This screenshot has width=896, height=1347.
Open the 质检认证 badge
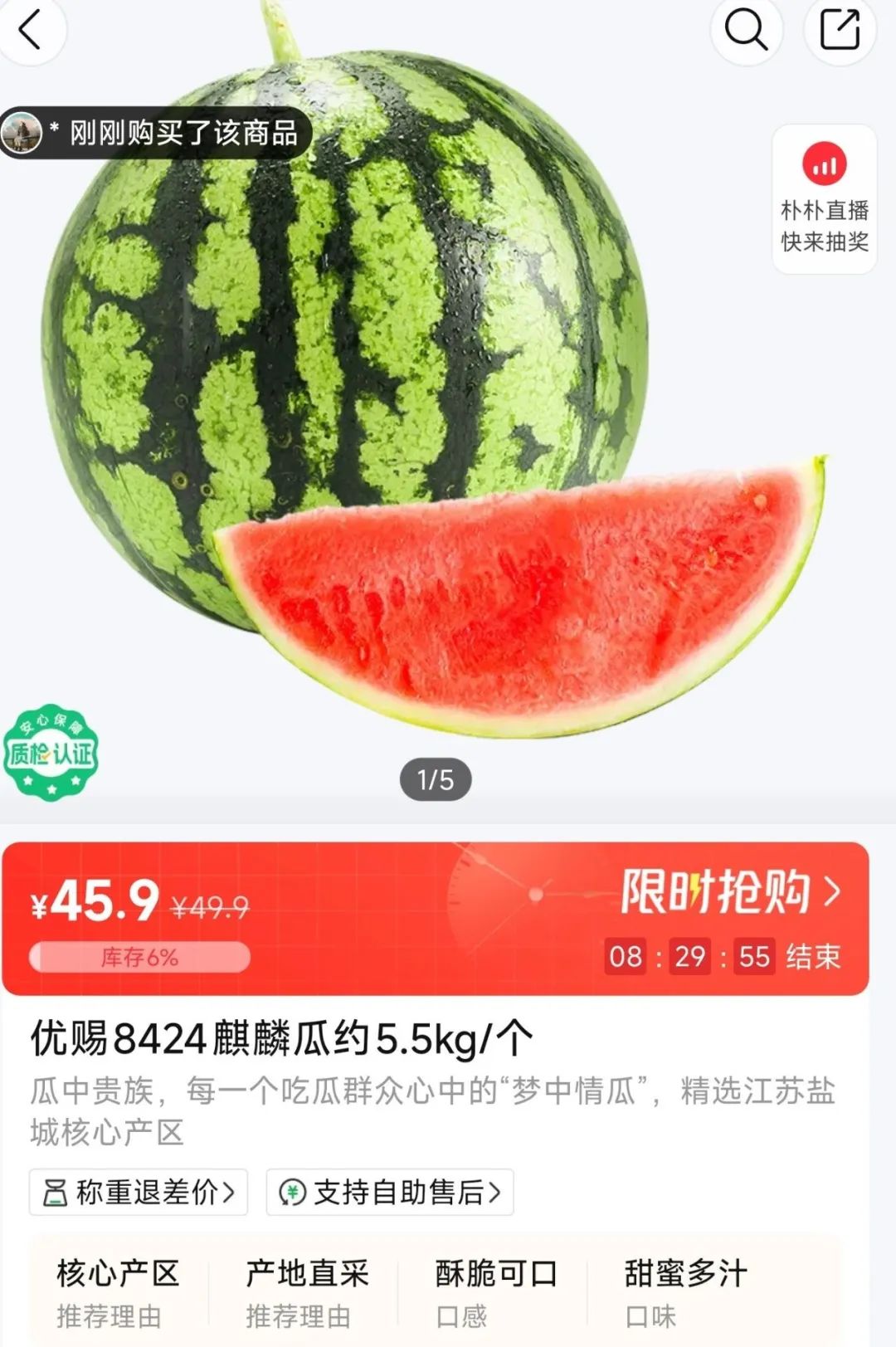point(51,753)
